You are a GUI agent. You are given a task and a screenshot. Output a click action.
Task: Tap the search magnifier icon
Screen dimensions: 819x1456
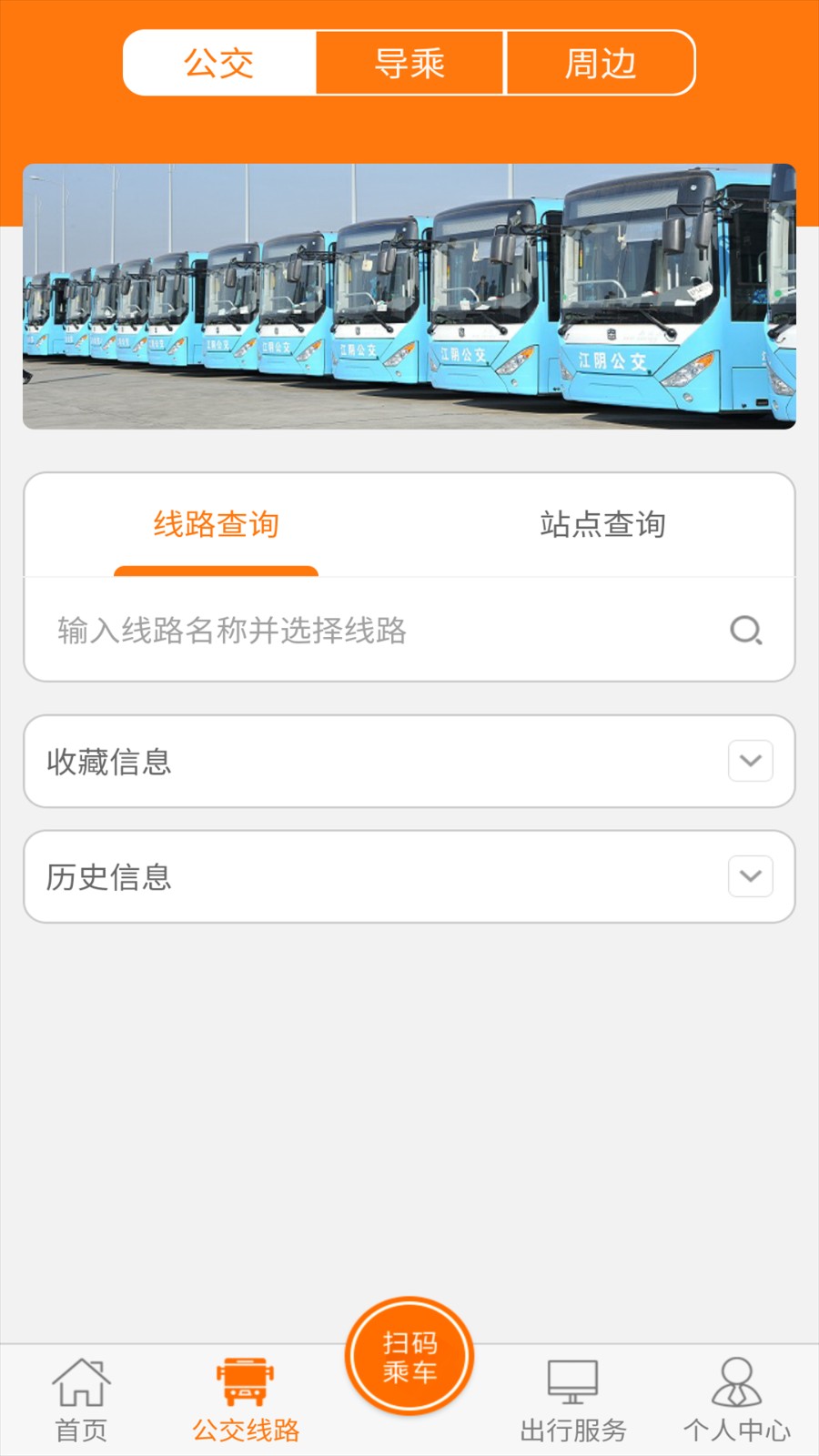click(745, 630)
